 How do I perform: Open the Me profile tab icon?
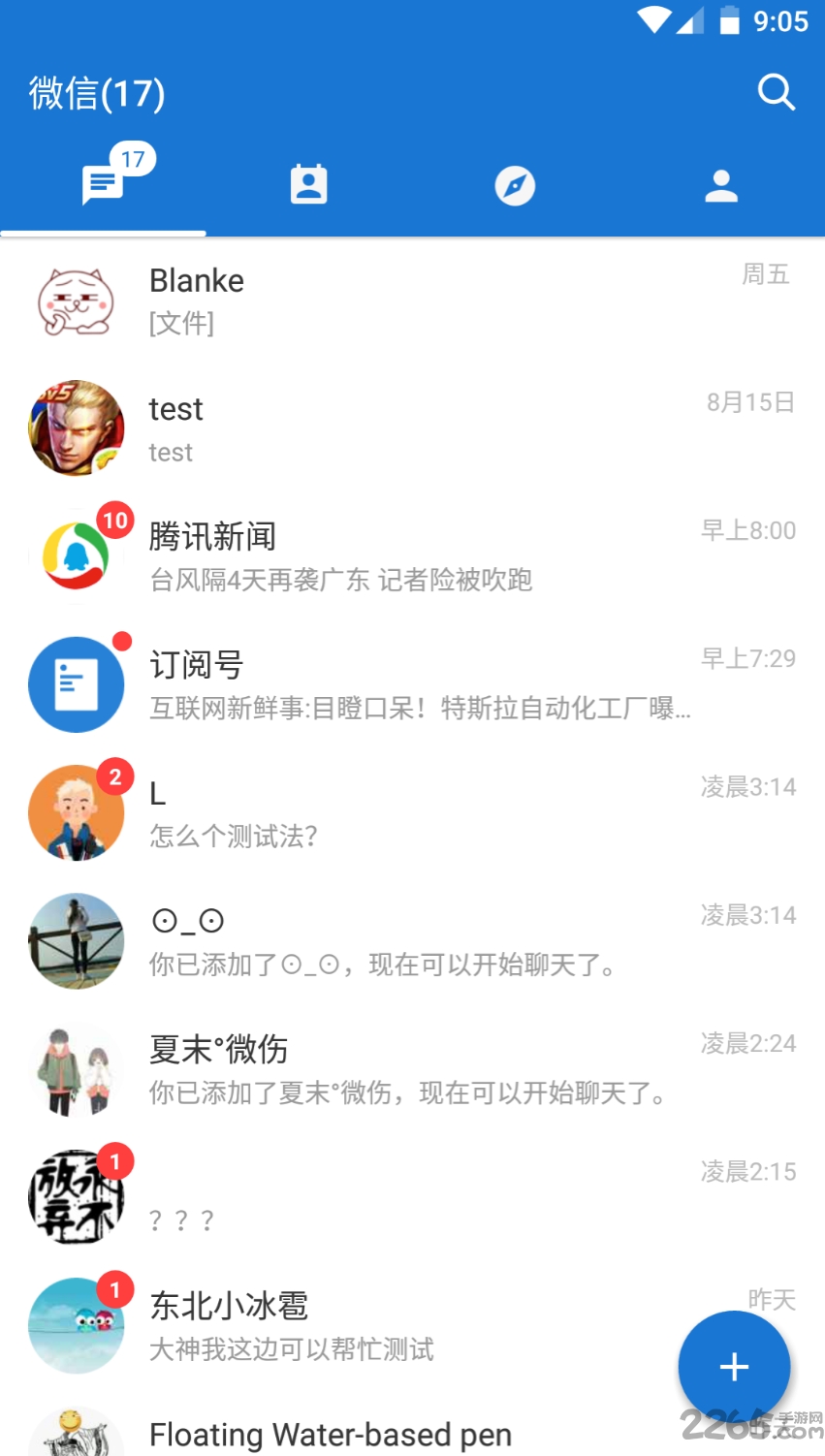point(720,184)
